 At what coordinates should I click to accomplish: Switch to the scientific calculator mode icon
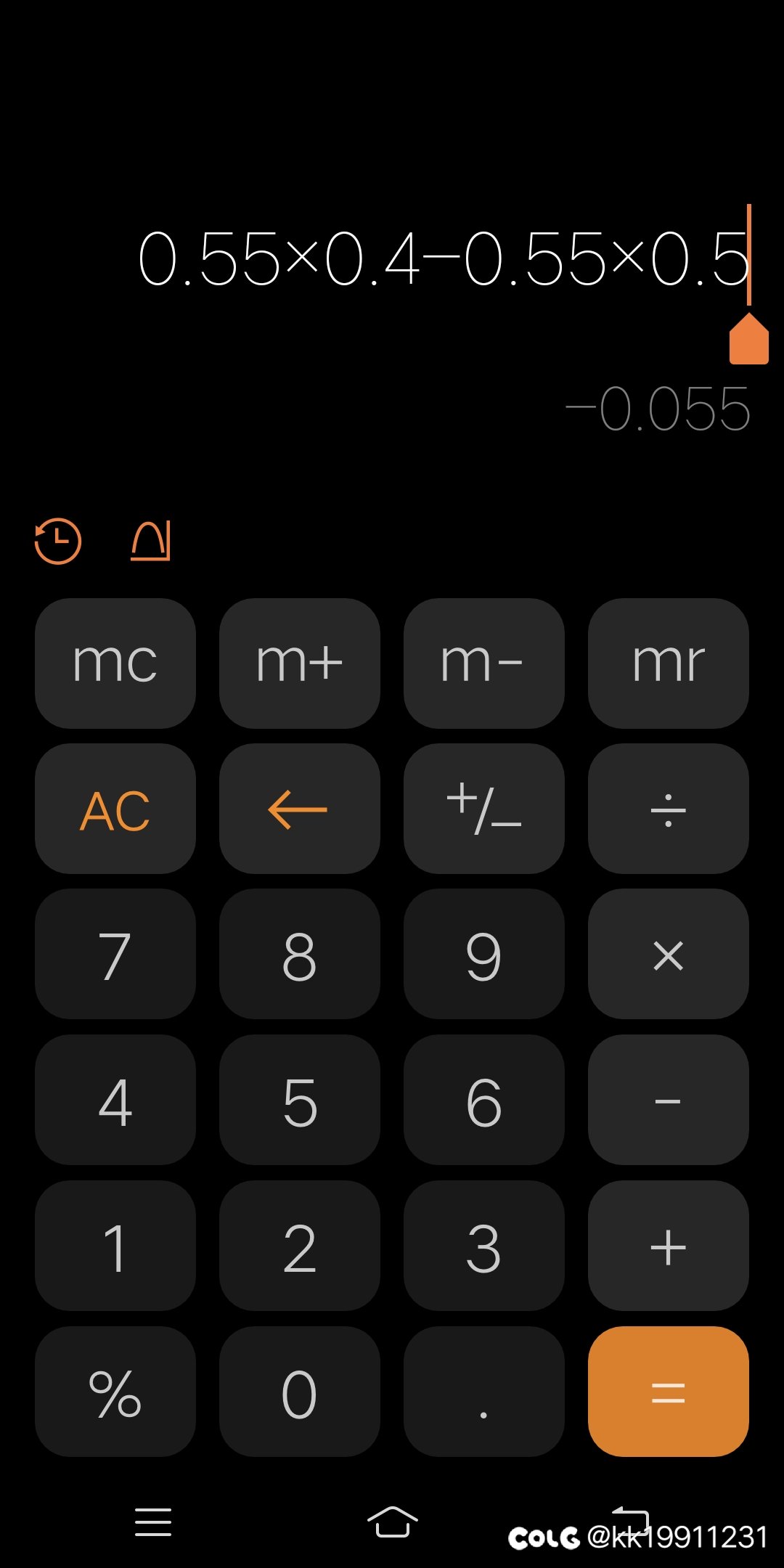coord(151,541)
